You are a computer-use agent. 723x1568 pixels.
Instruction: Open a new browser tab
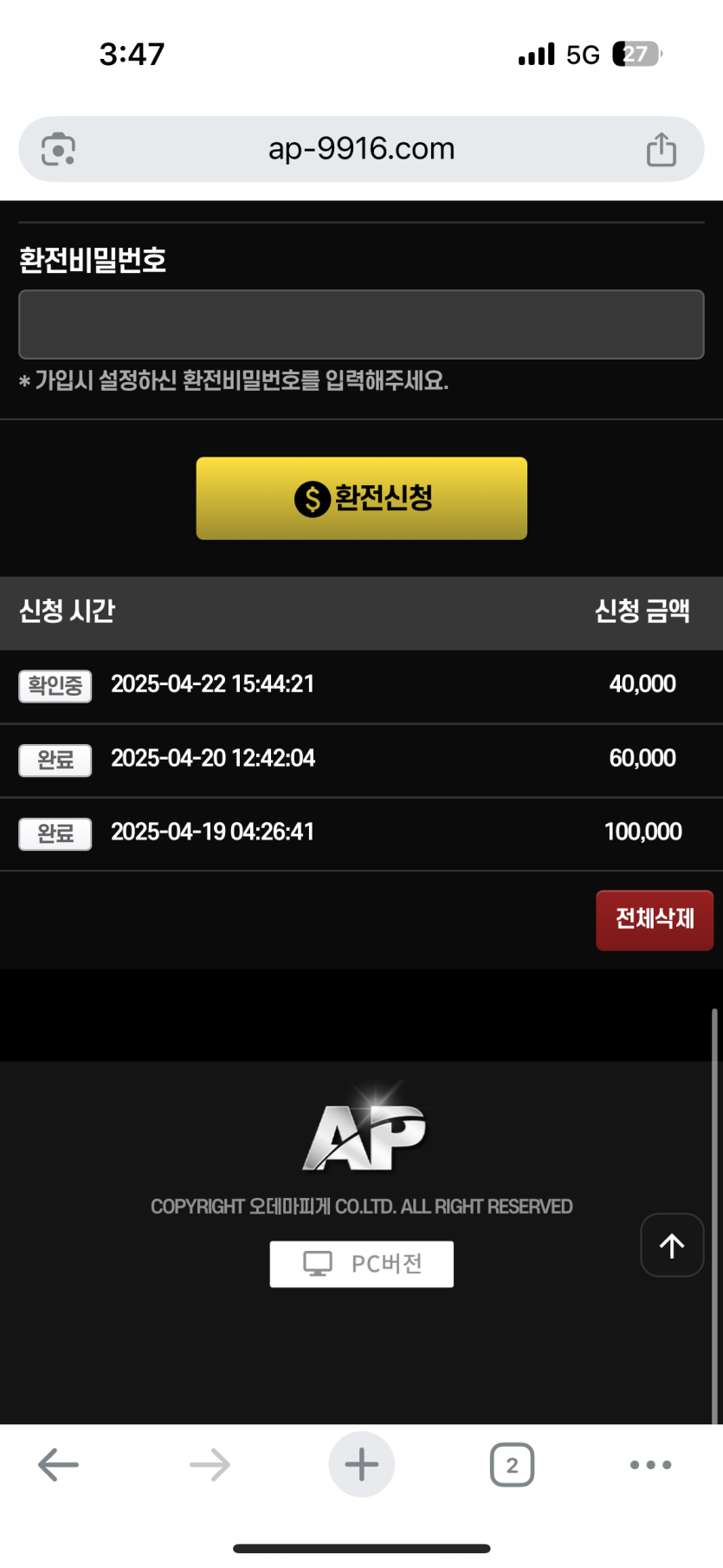tap(361, 1465)
